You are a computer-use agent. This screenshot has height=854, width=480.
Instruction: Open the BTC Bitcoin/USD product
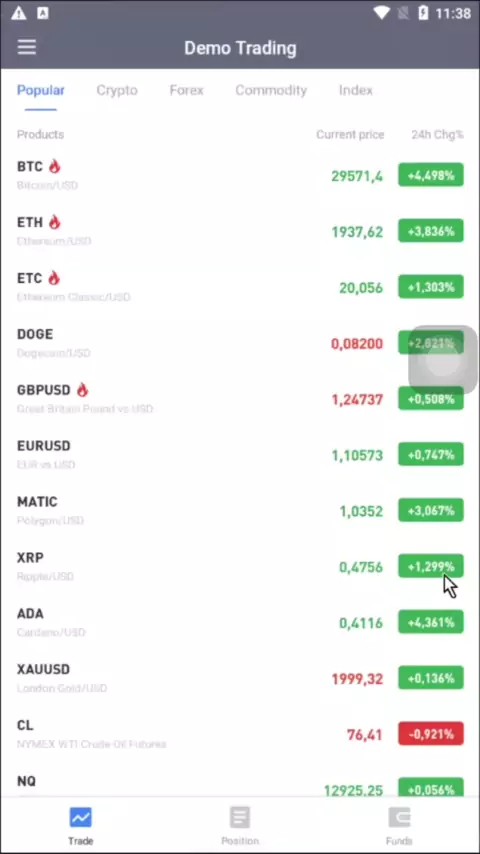240,175
